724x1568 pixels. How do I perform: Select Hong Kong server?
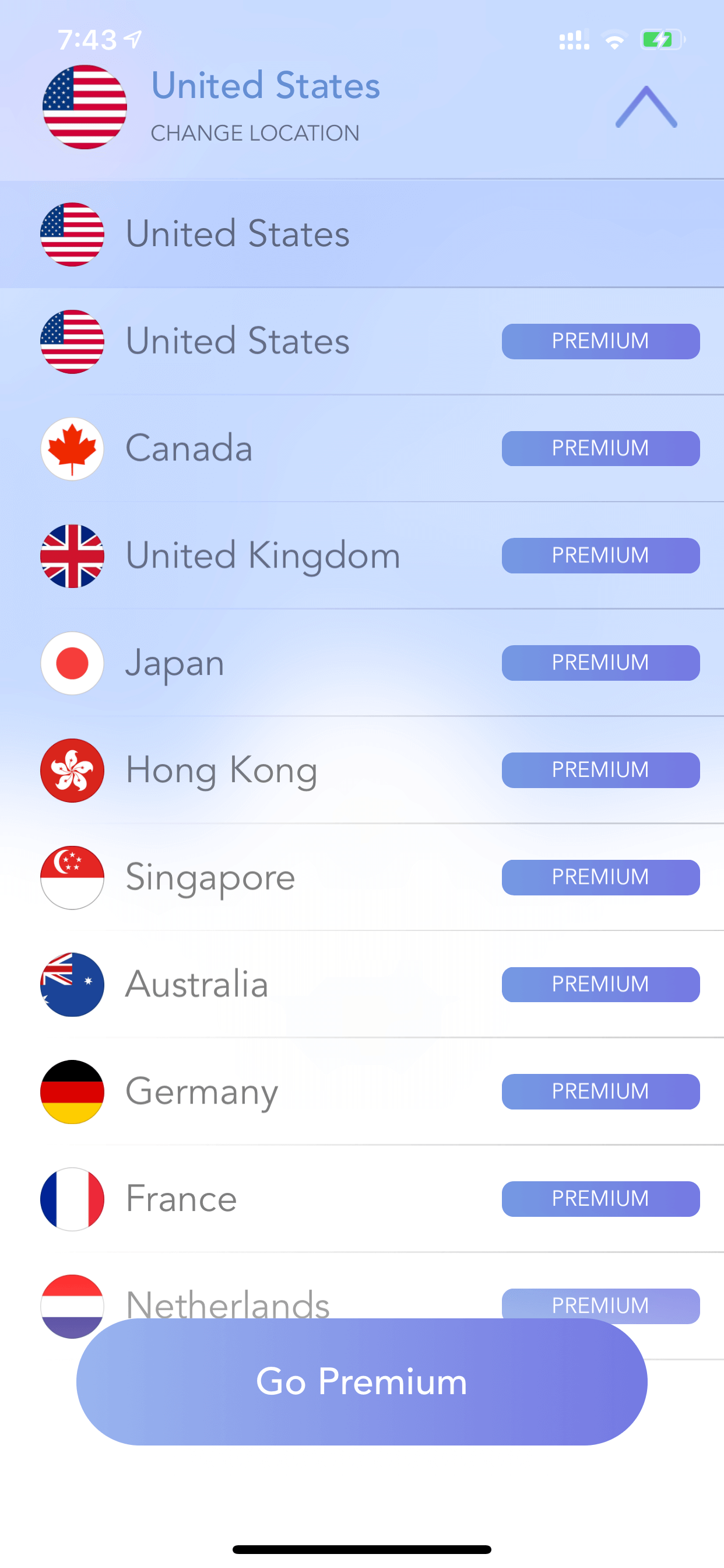pyautogui.click(x=362, y=769)
